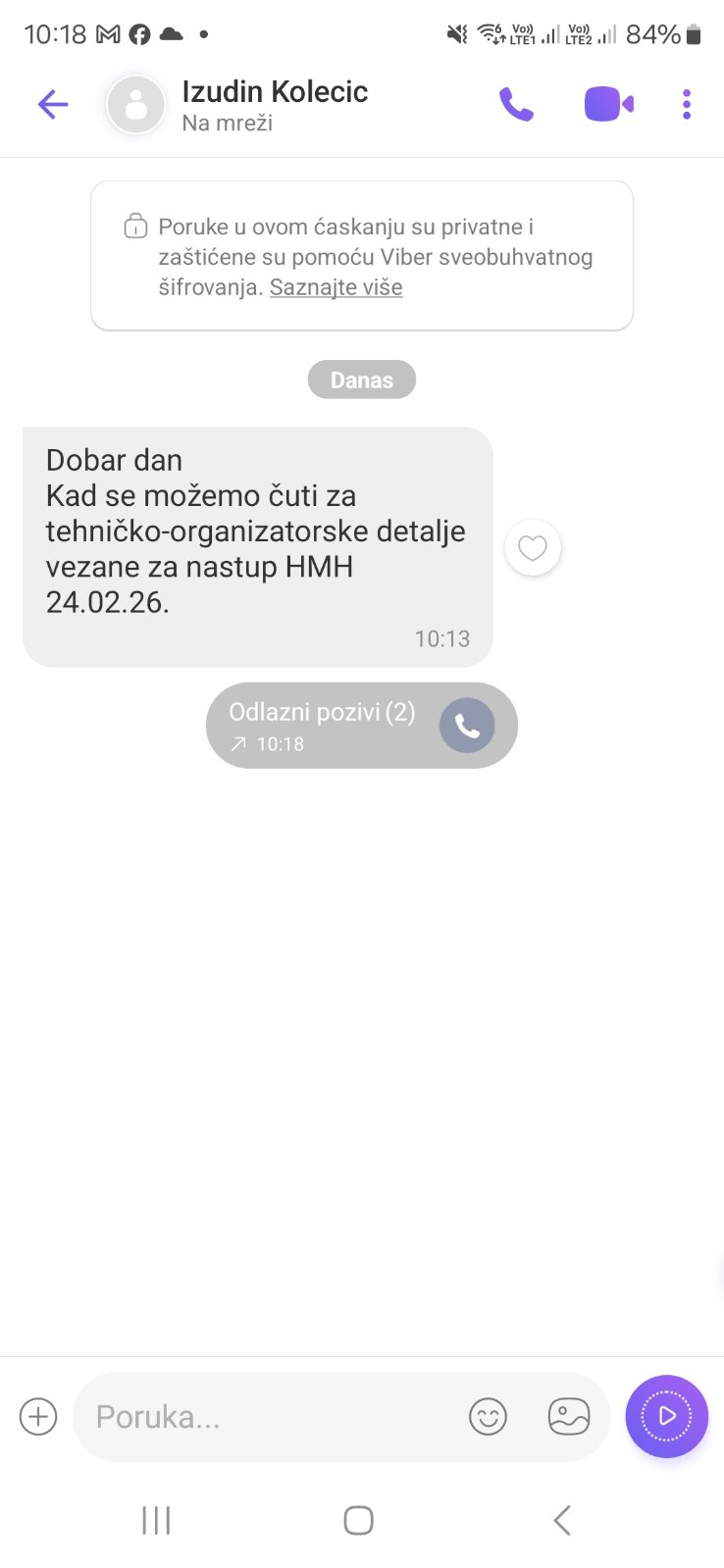724x1568 pixels.
Task: Go to the Android home screen
Action: 358,1521
